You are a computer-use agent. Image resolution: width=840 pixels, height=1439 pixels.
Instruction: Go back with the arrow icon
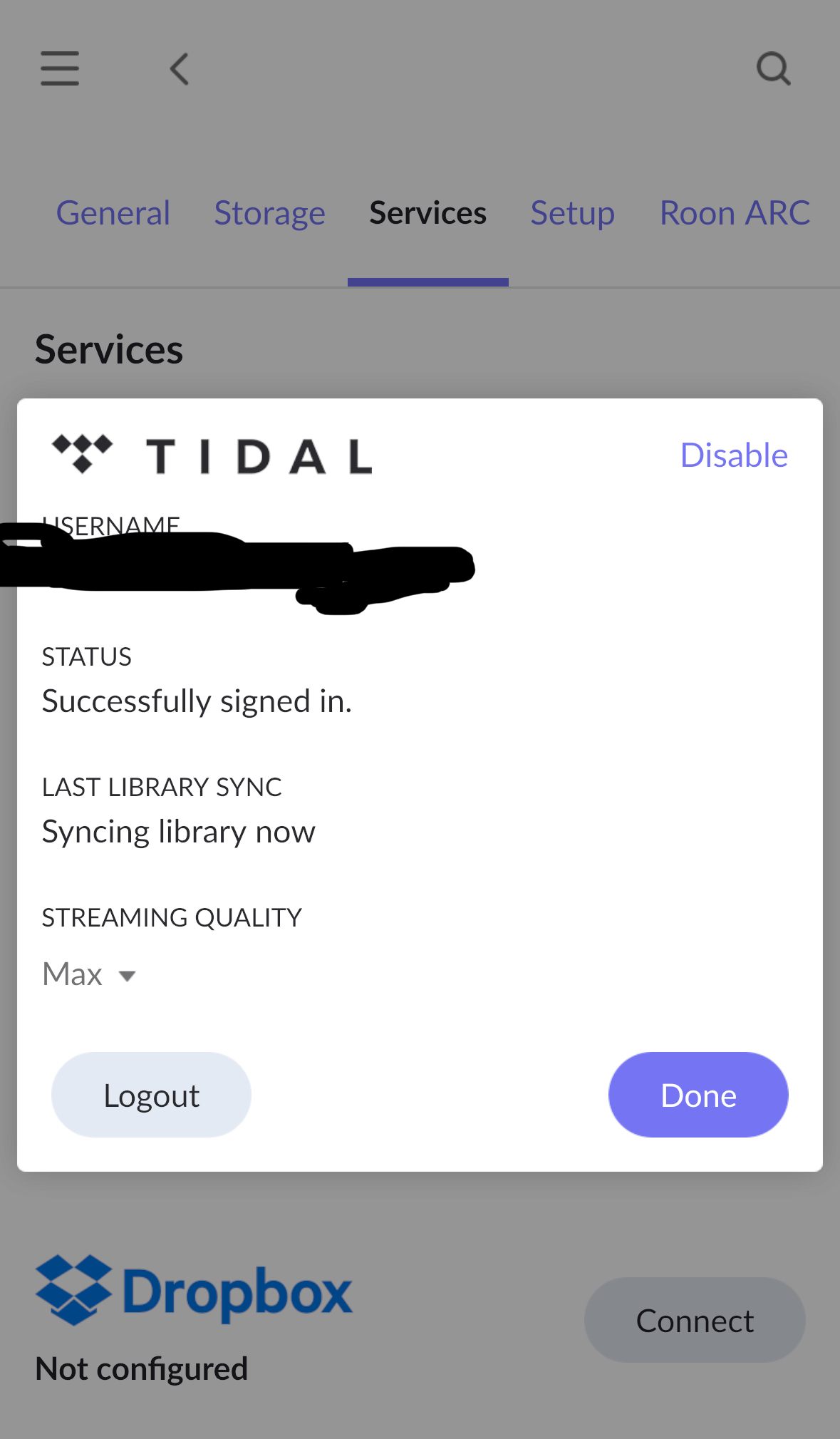(x=180, y=69)
